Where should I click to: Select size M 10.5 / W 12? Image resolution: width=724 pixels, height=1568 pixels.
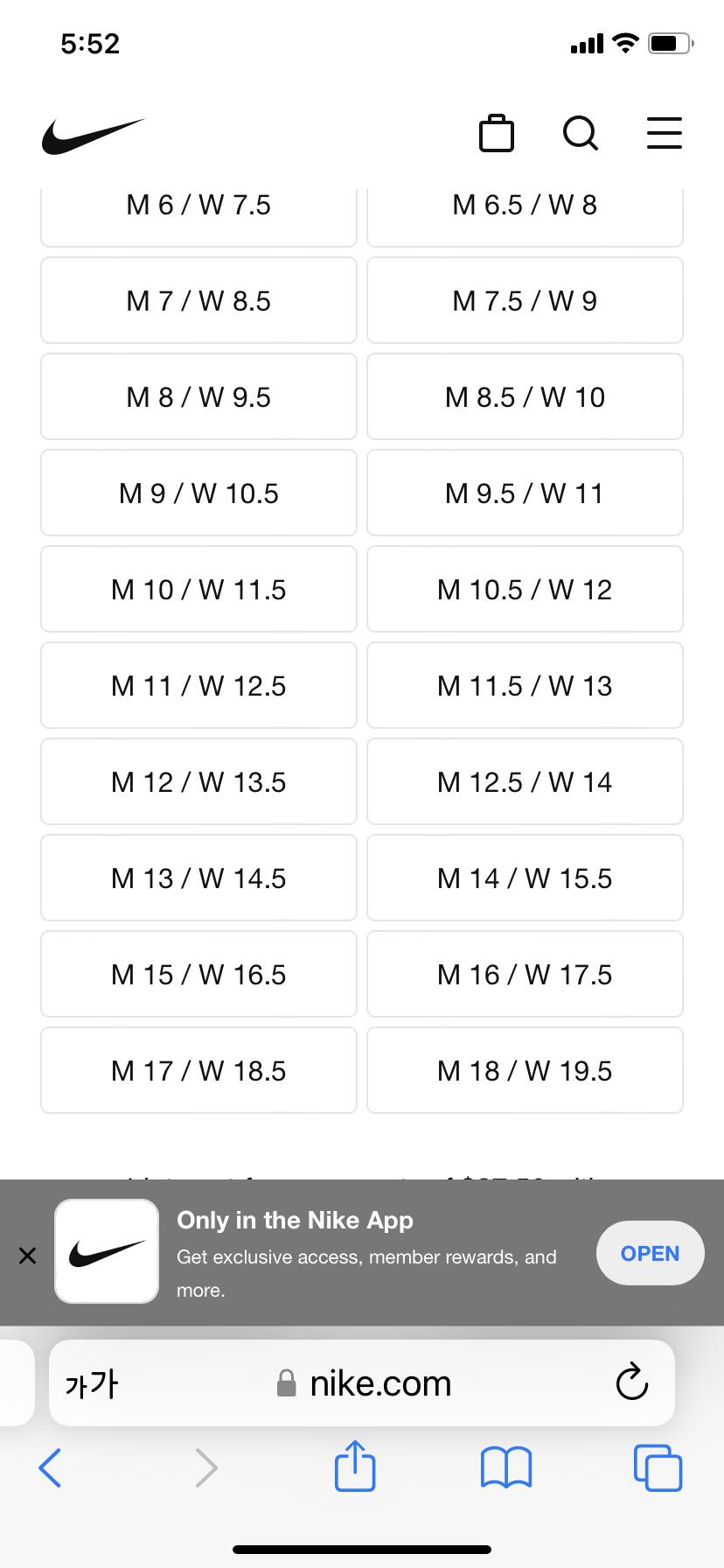pos(525,589)
